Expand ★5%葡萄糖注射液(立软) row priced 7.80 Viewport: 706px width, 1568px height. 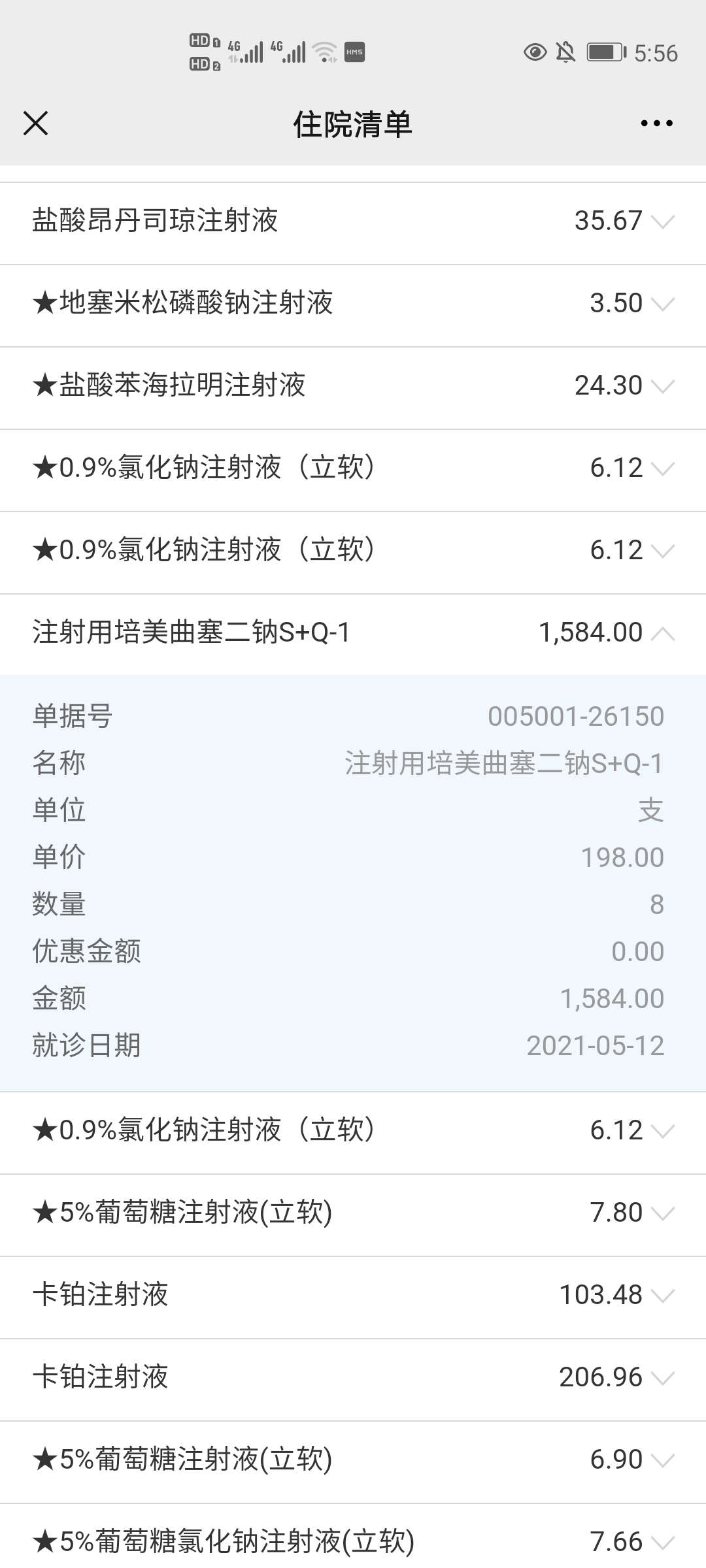pos(662,1213)
